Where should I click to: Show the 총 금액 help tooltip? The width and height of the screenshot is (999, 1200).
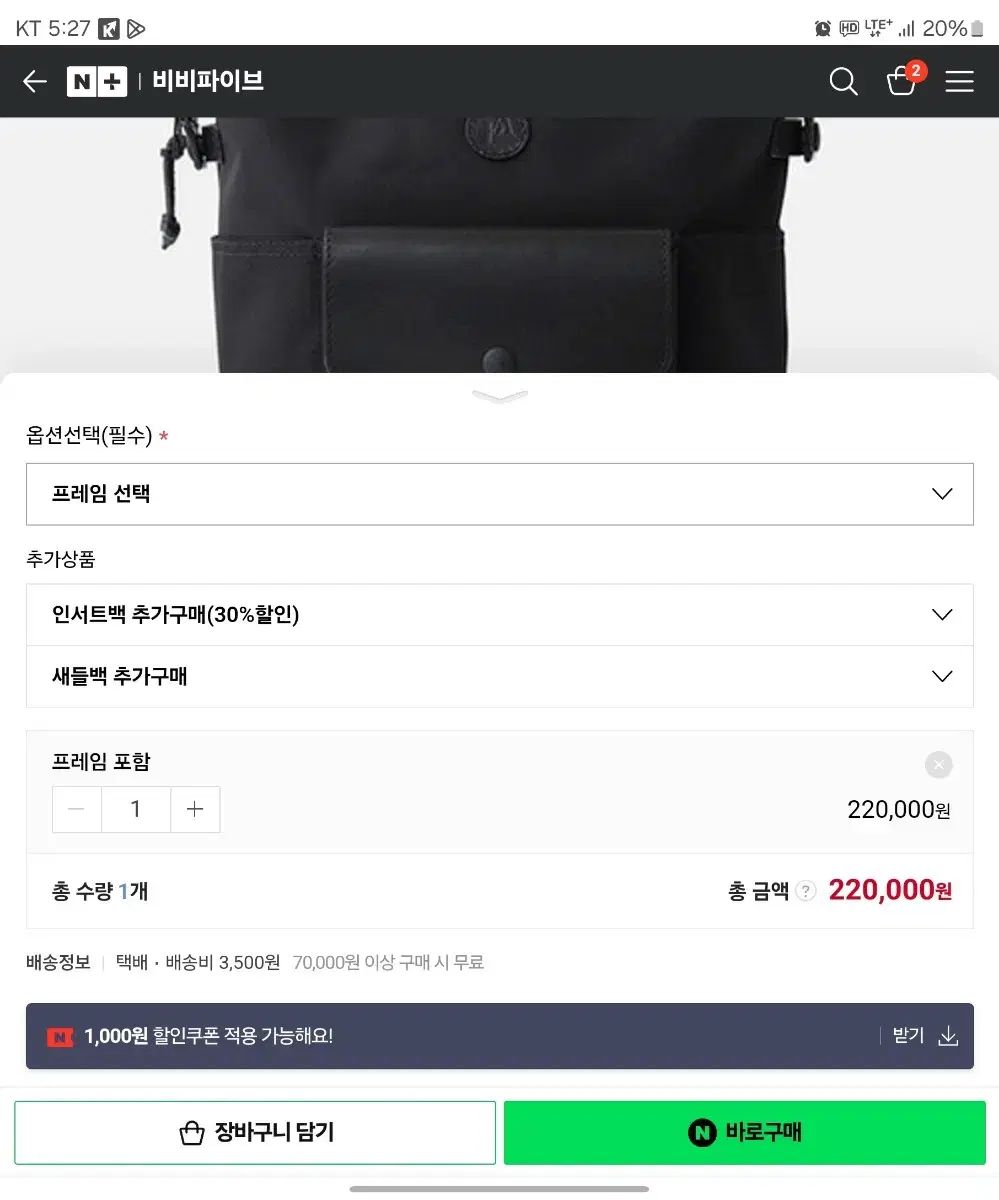click(x=806, y=891)
